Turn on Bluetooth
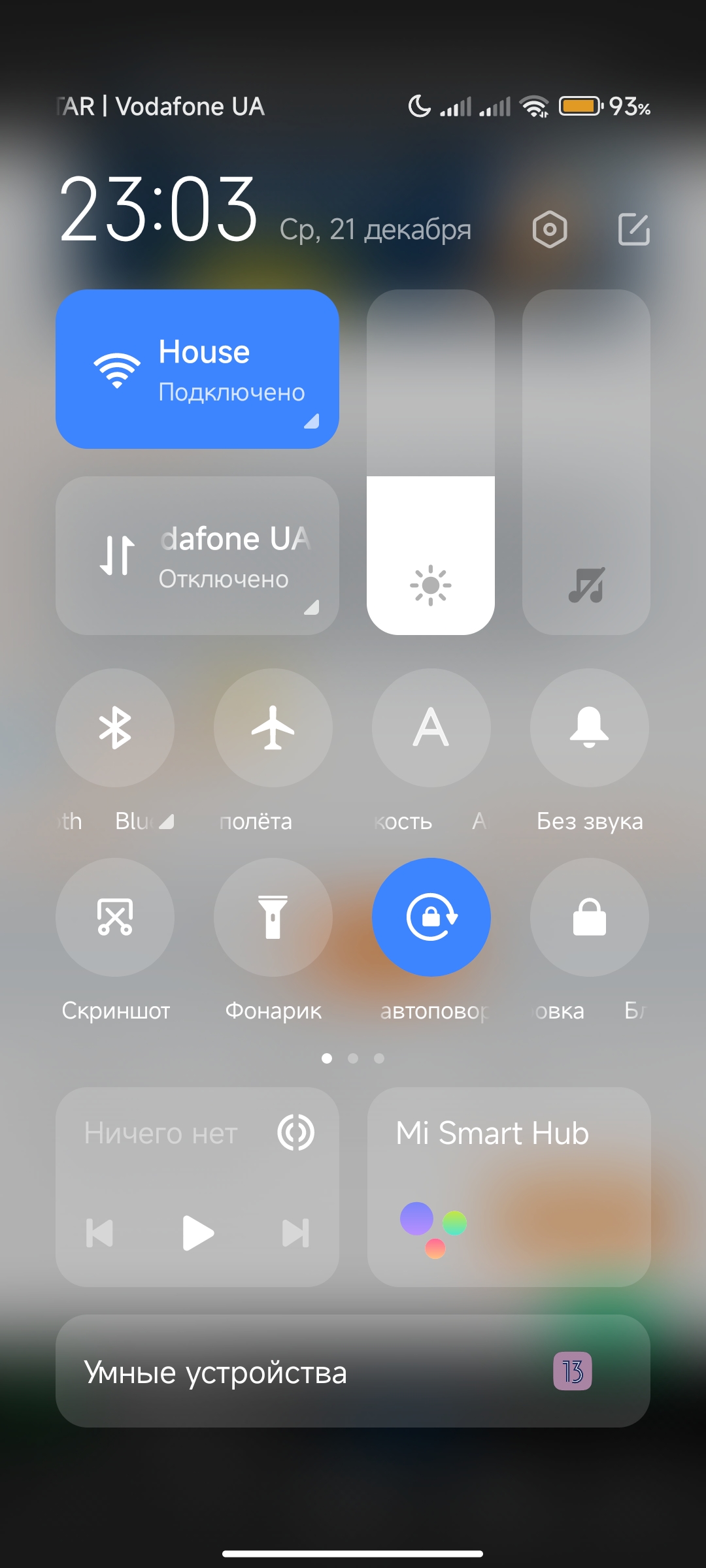The width and height of the screenshot is (706, 1568). [115, 728]
